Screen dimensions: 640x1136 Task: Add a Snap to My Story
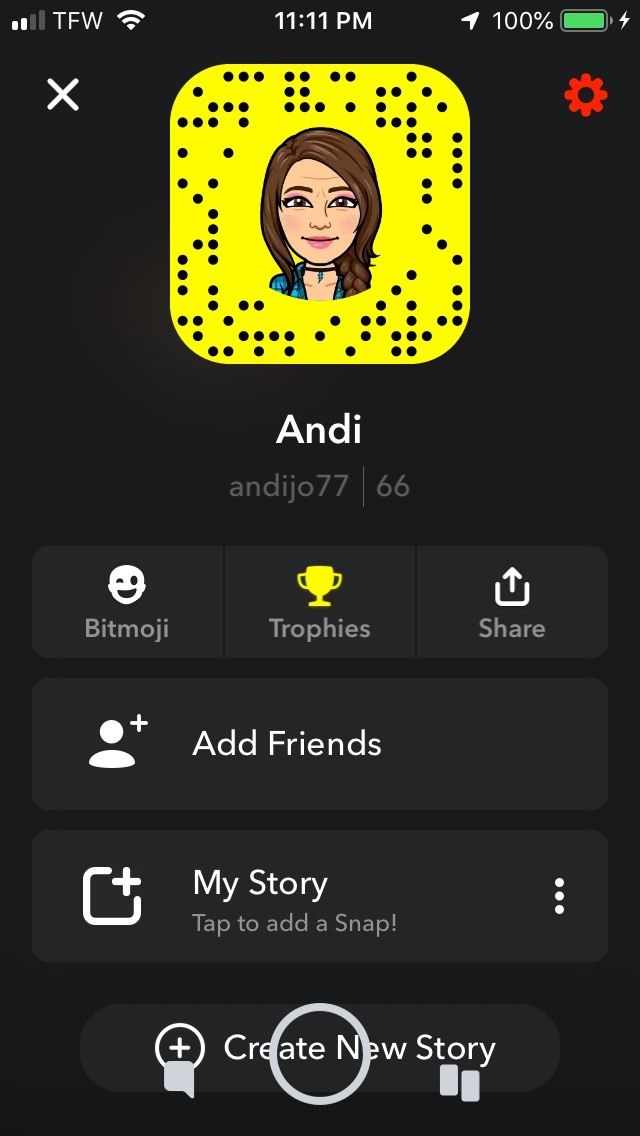pos(260,896)
